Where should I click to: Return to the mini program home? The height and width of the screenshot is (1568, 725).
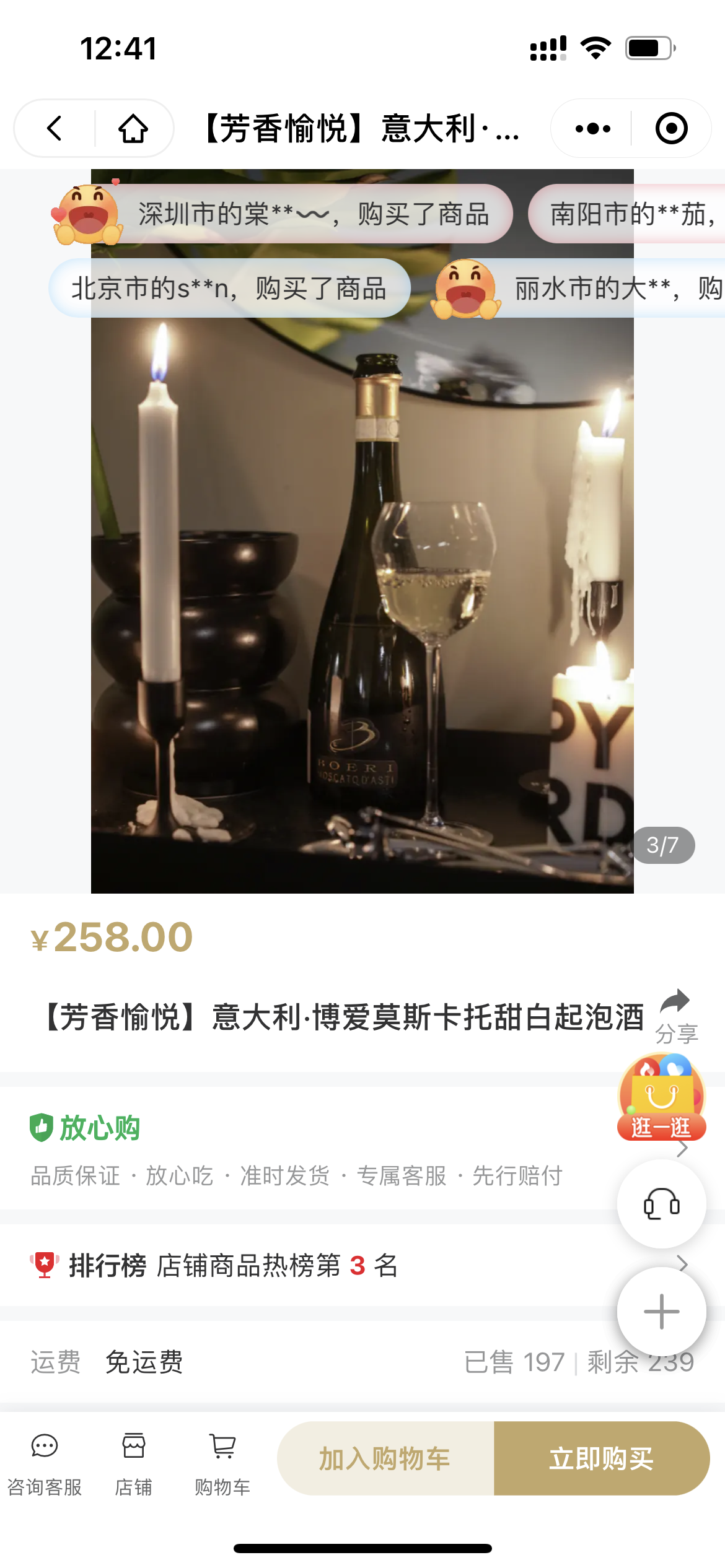point(133,129)
